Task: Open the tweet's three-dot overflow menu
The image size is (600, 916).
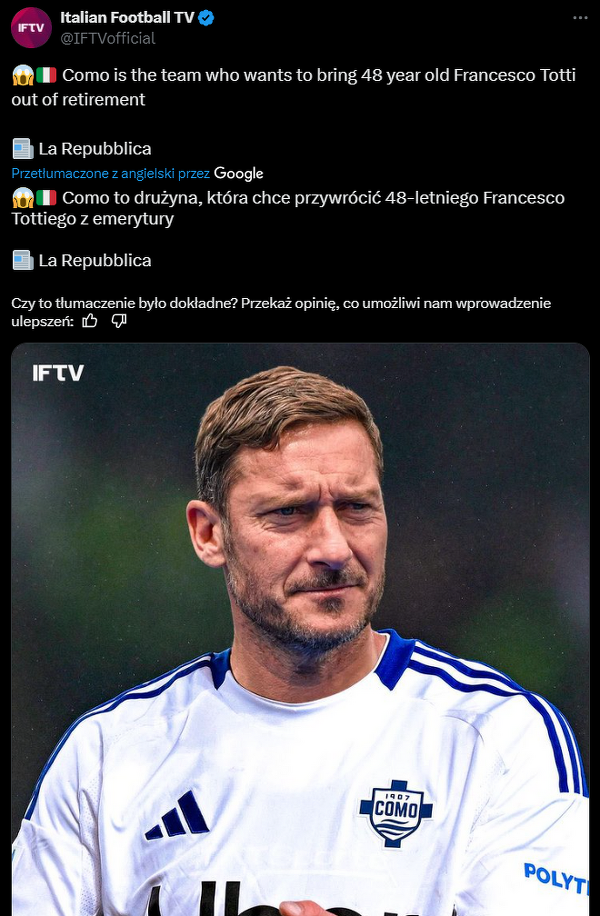Action: click(580, 18)
